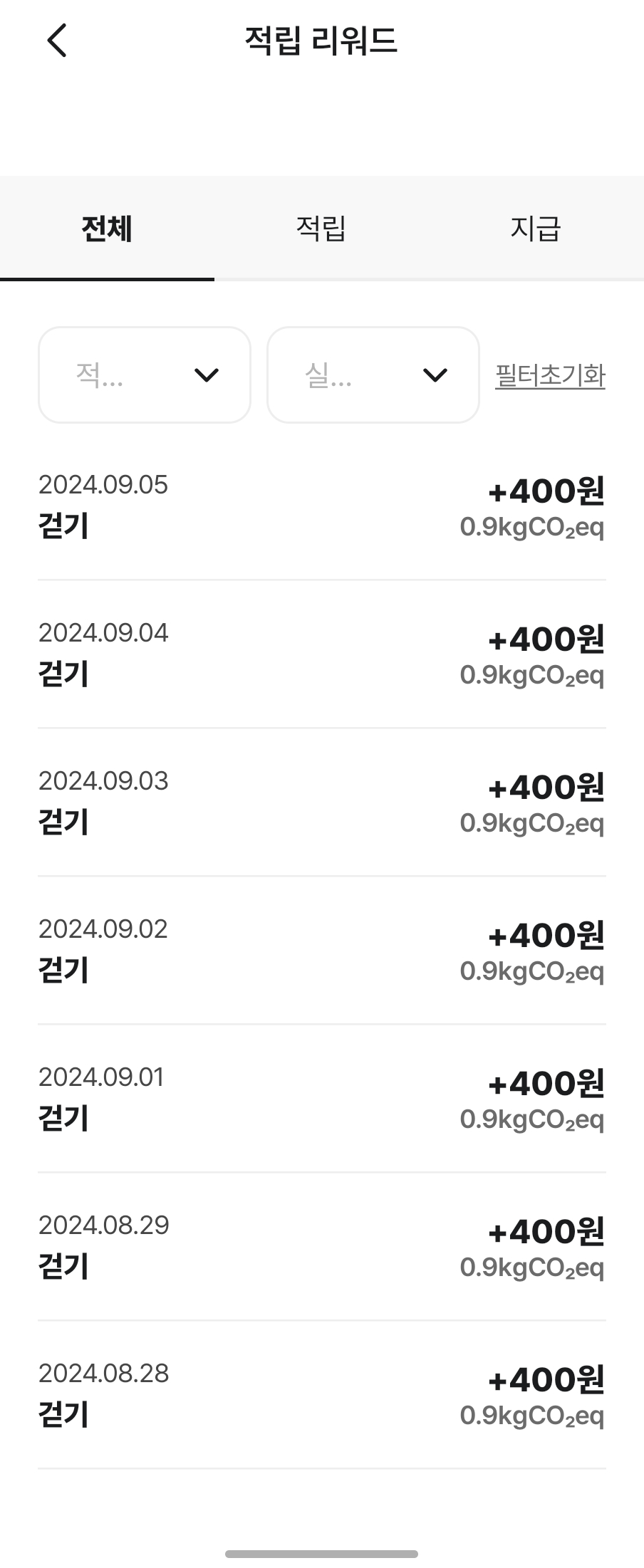Image resolution: width=644 pixels, height=1568 pixels.
Task: Expand the chevron on the right filter box
Action: click(435, 375)
